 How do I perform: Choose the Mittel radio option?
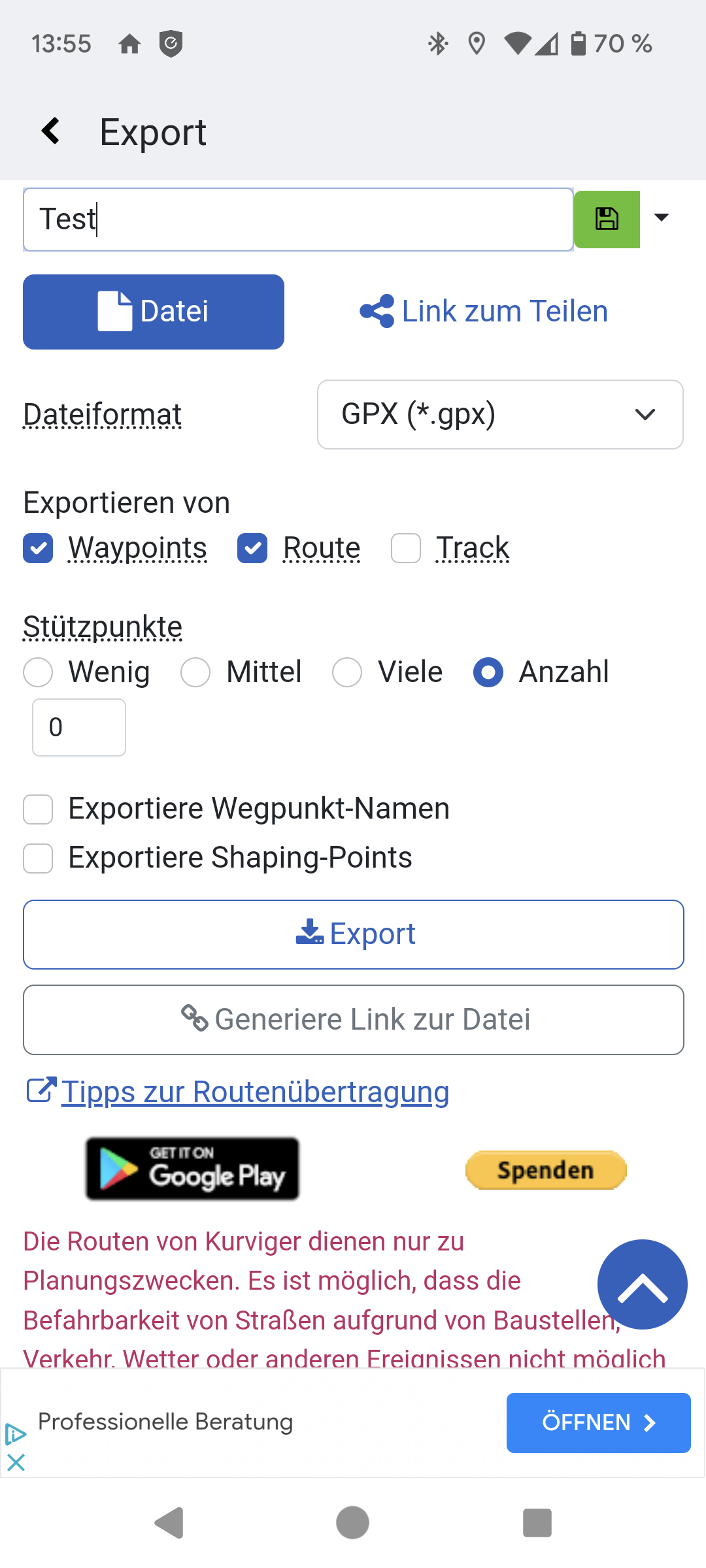coord(195,672)
